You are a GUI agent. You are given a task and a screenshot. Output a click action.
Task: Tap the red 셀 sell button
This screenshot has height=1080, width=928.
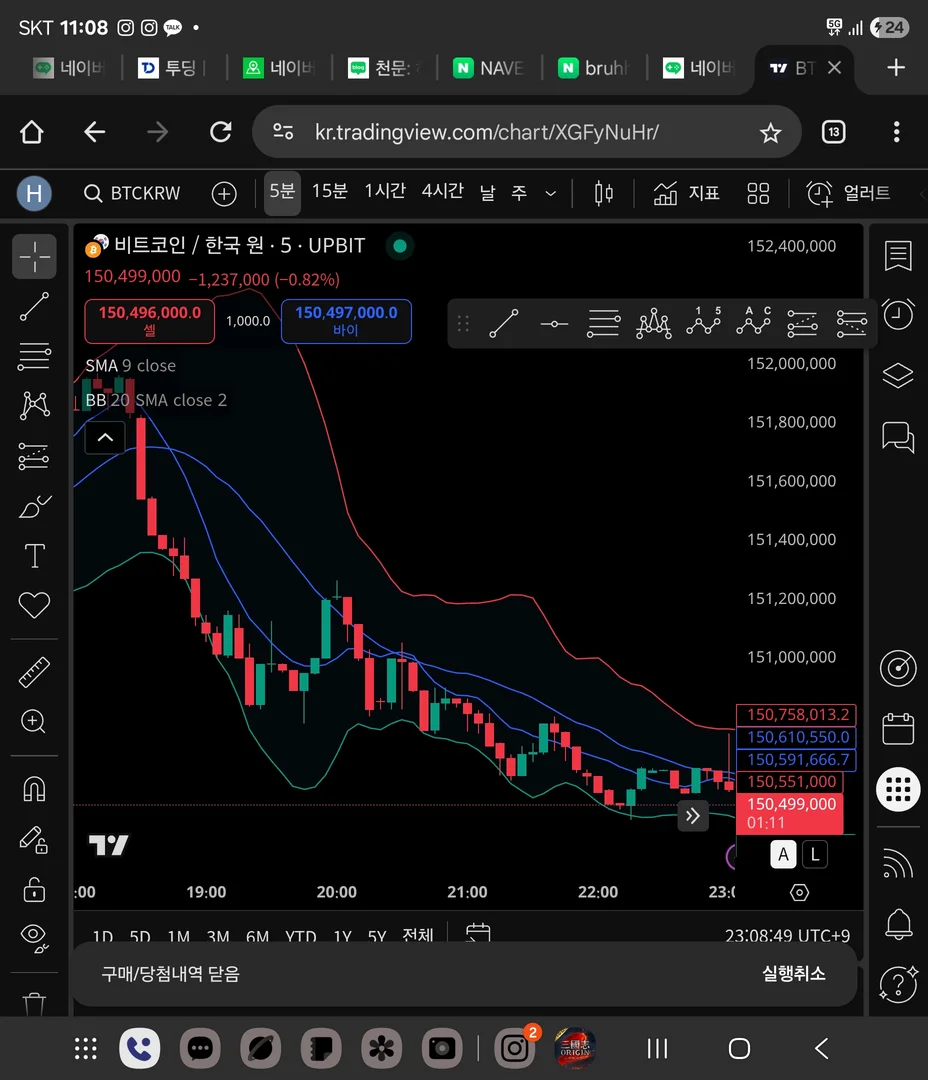149,321
